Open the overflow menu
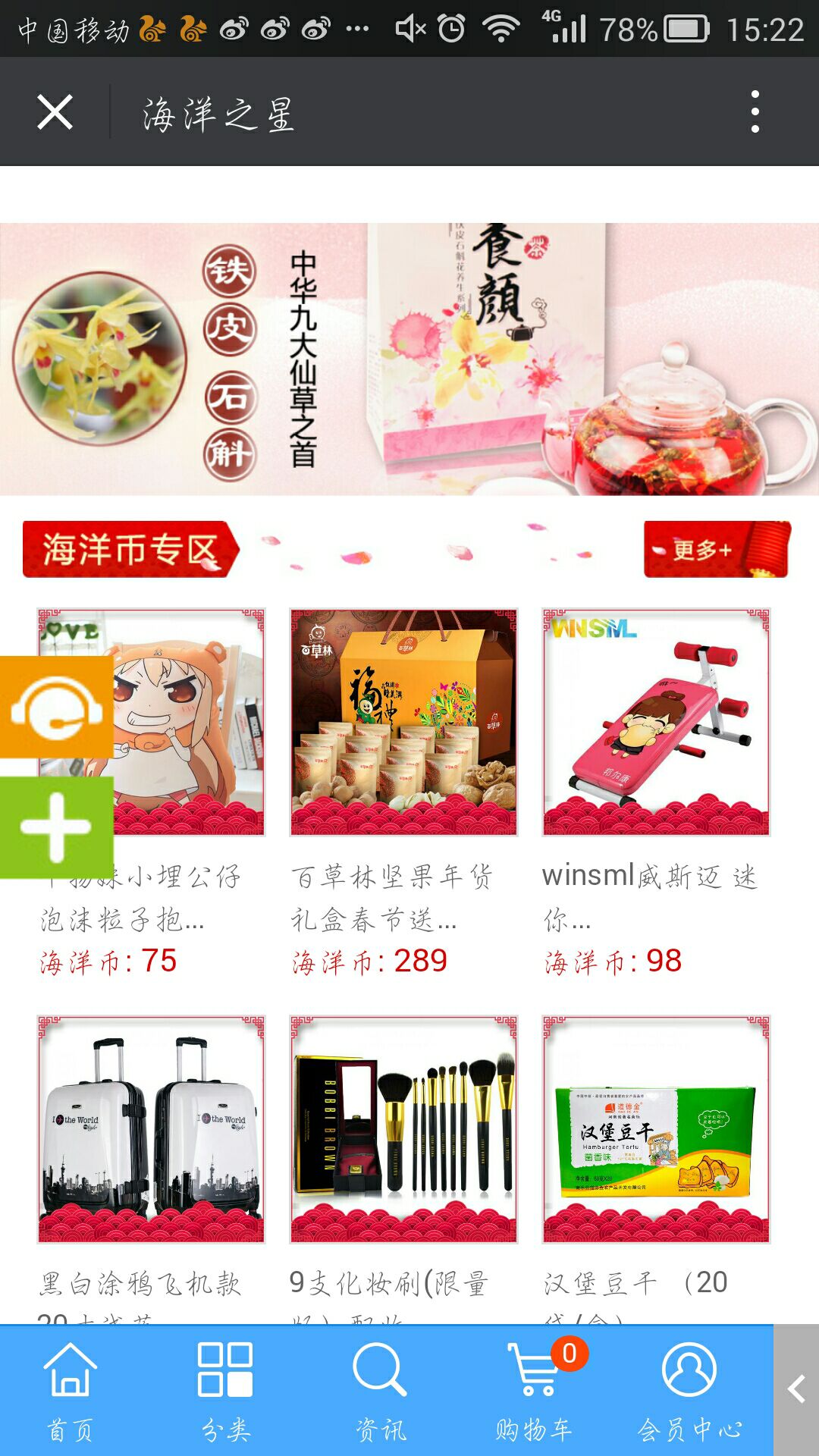The width and height of the screenshot is (819, 1456). click(x=754, y=112)
